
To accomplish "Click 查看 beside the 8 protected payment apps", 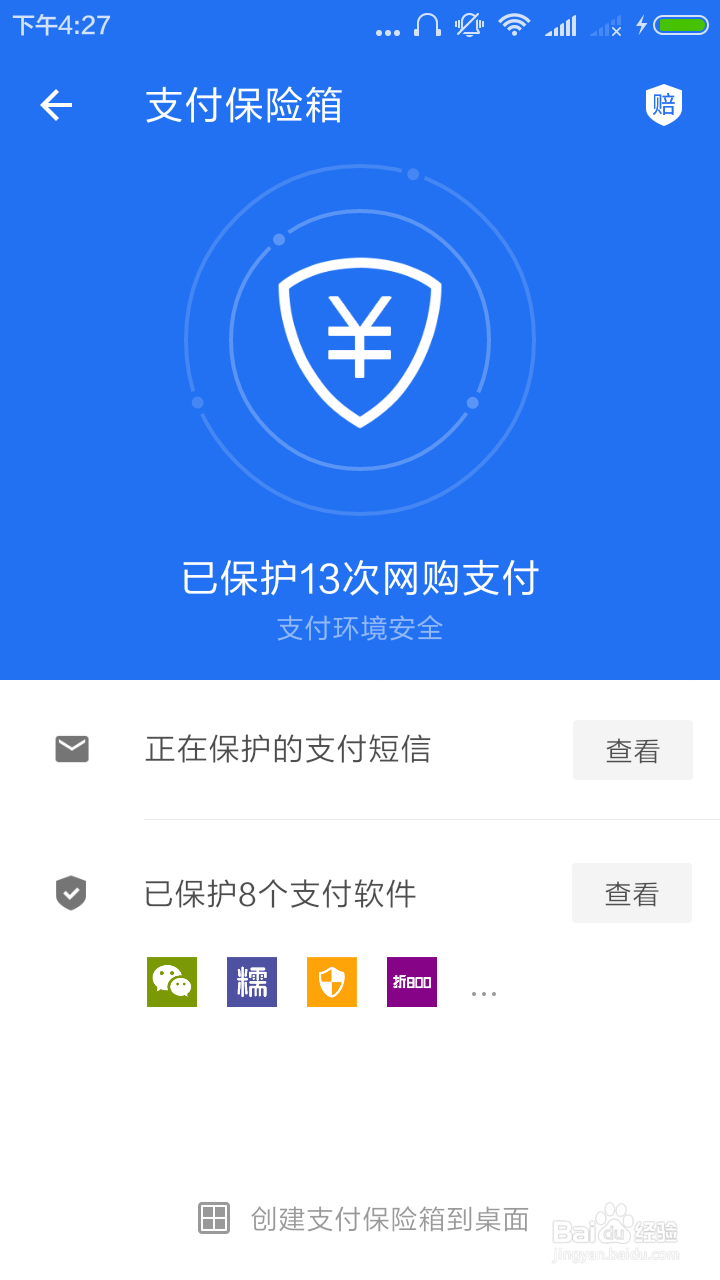I will 632,893.
